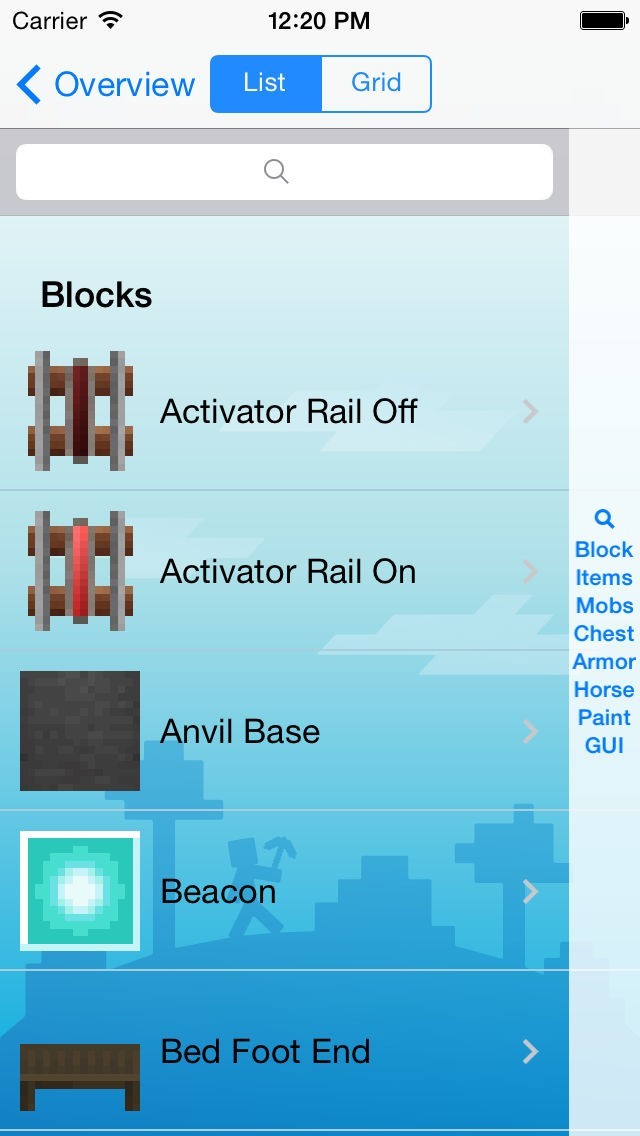Viewport: 640px width, 1136px height.
Task: Jump to GUI section in index
Action: 604,745
